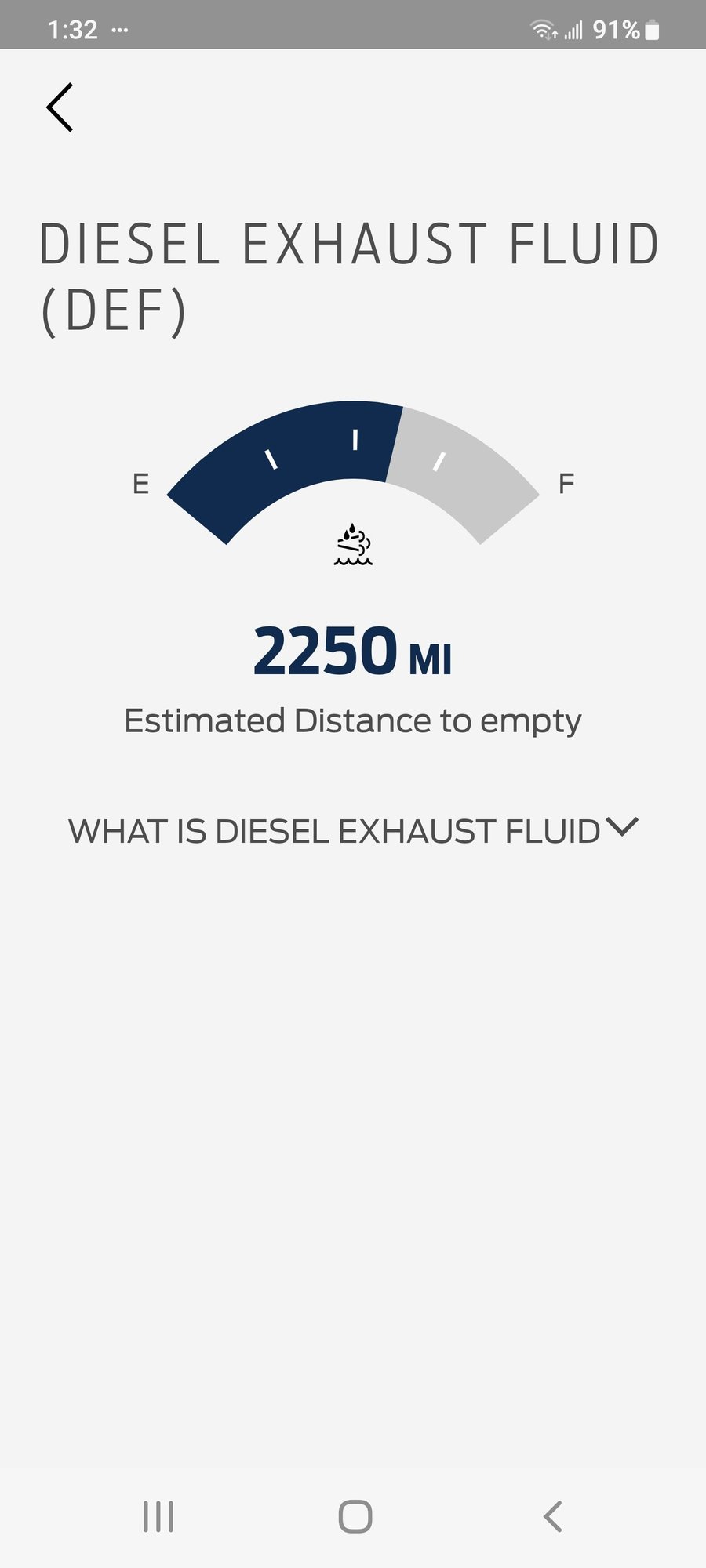Viewport: 706px width, 1568px height.
Task: Tap the Wi-Fi icon in the status bar
Action: (x=543, y=31)
